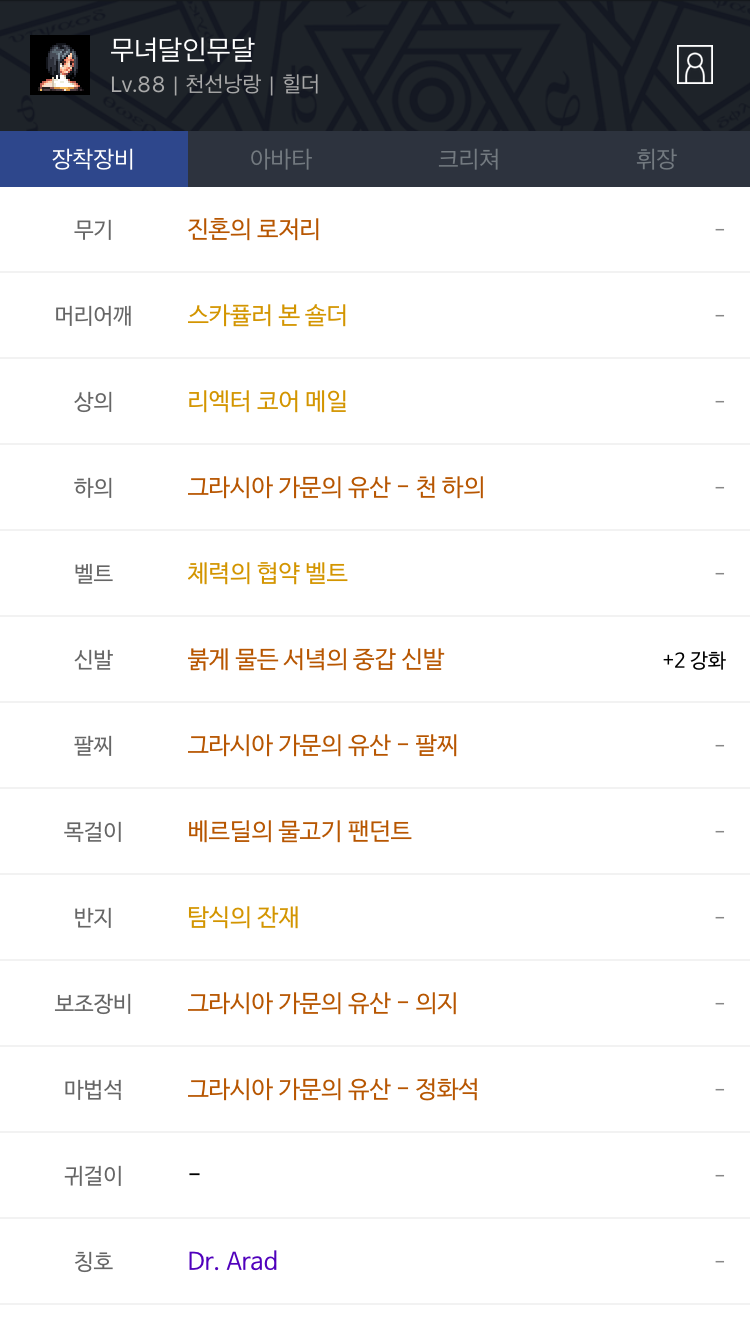750x1334 pixels.
Task: Open ring item 탐식의 잔재
Action: coord(244,917)
